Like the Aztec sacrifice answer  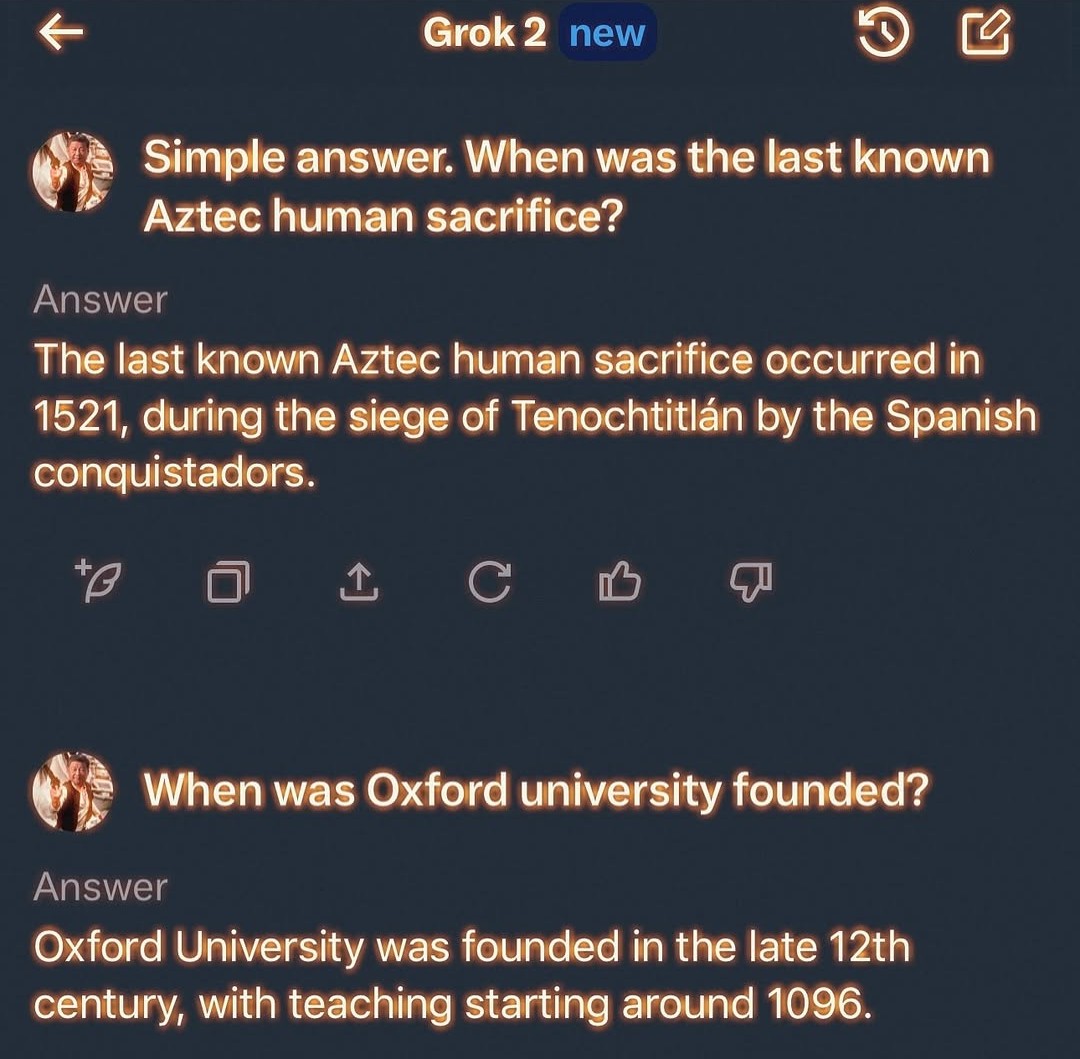[619, 582]
